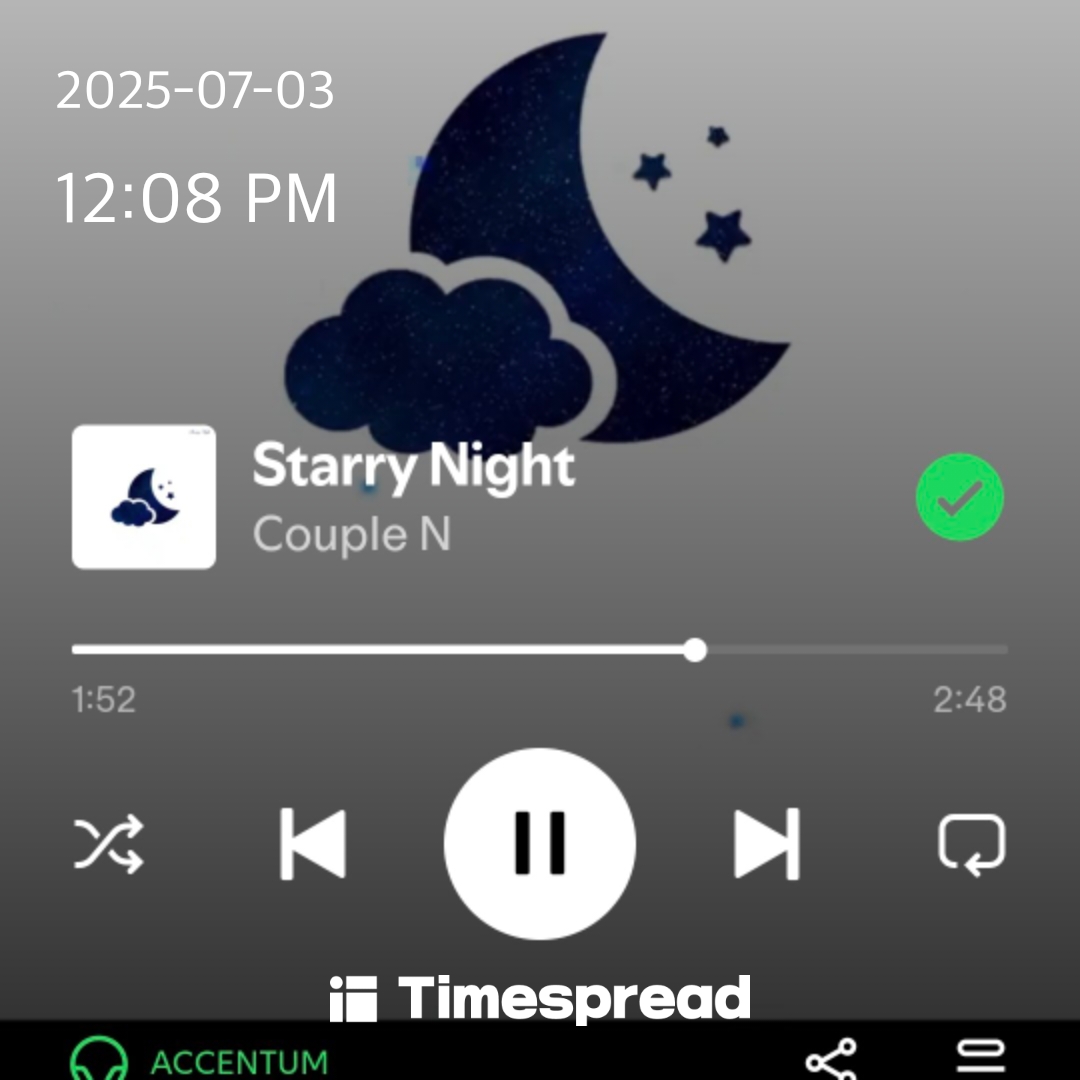This screenshot has height=1080, width=1080.
Task: Seek using the playback progress bar
Action: tap(540, 650)
